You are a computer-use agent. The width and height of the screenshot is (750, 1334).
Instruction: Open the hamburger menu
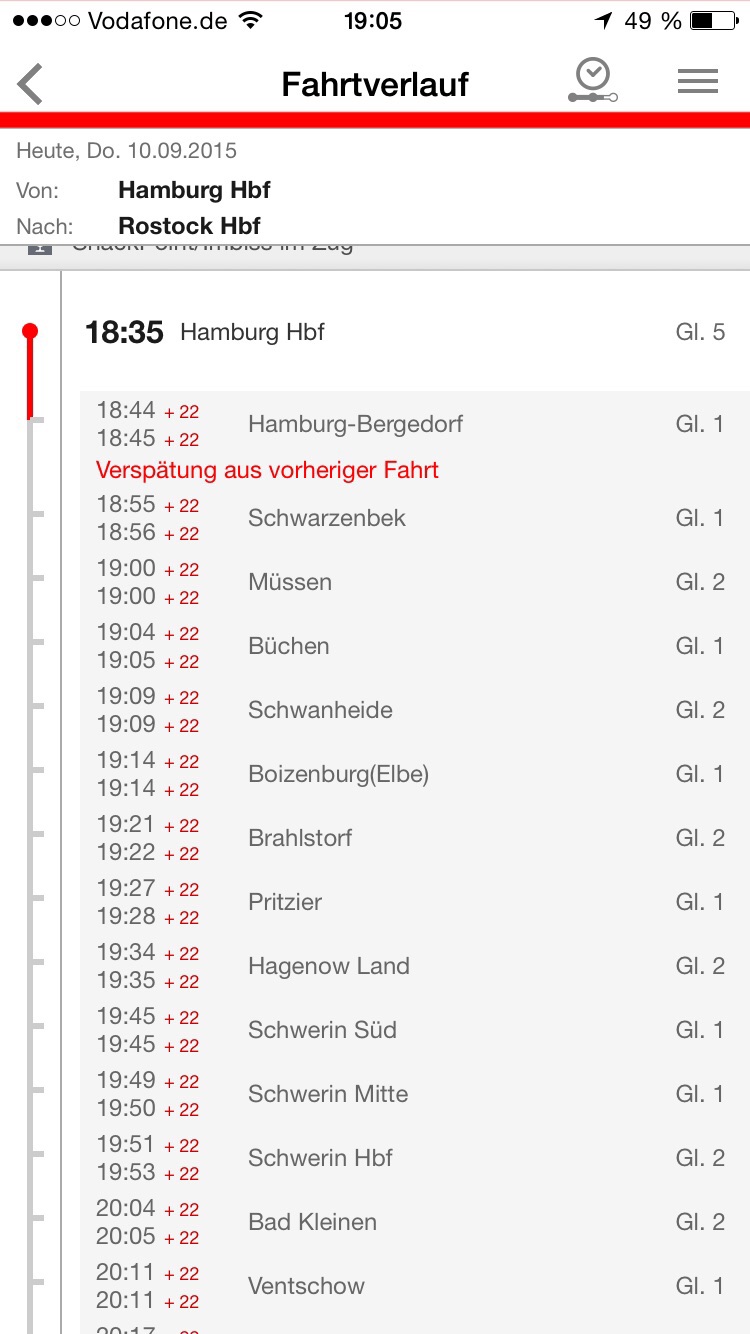coord(698,82)
